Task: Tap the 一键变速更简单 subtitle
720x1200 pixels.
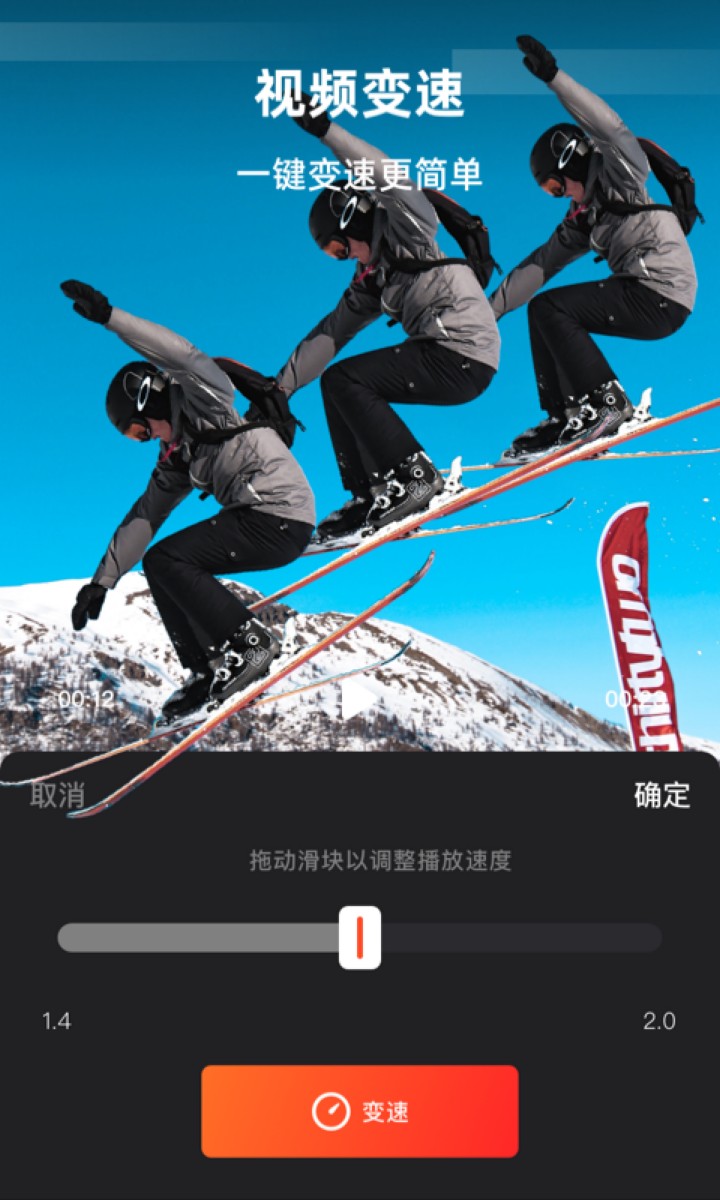Action: coord(360,175)
